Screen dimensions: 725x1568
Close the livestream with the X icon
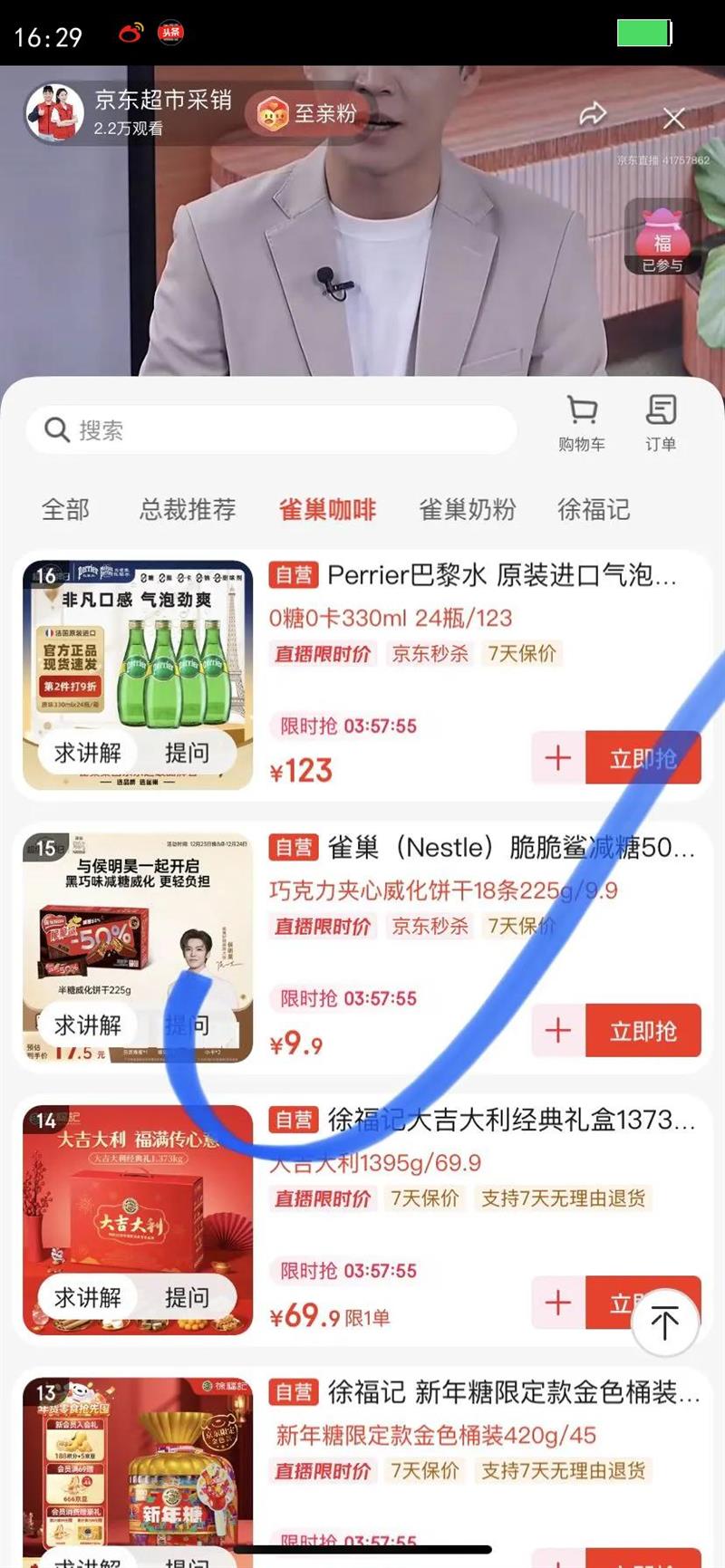pos(673,118)
